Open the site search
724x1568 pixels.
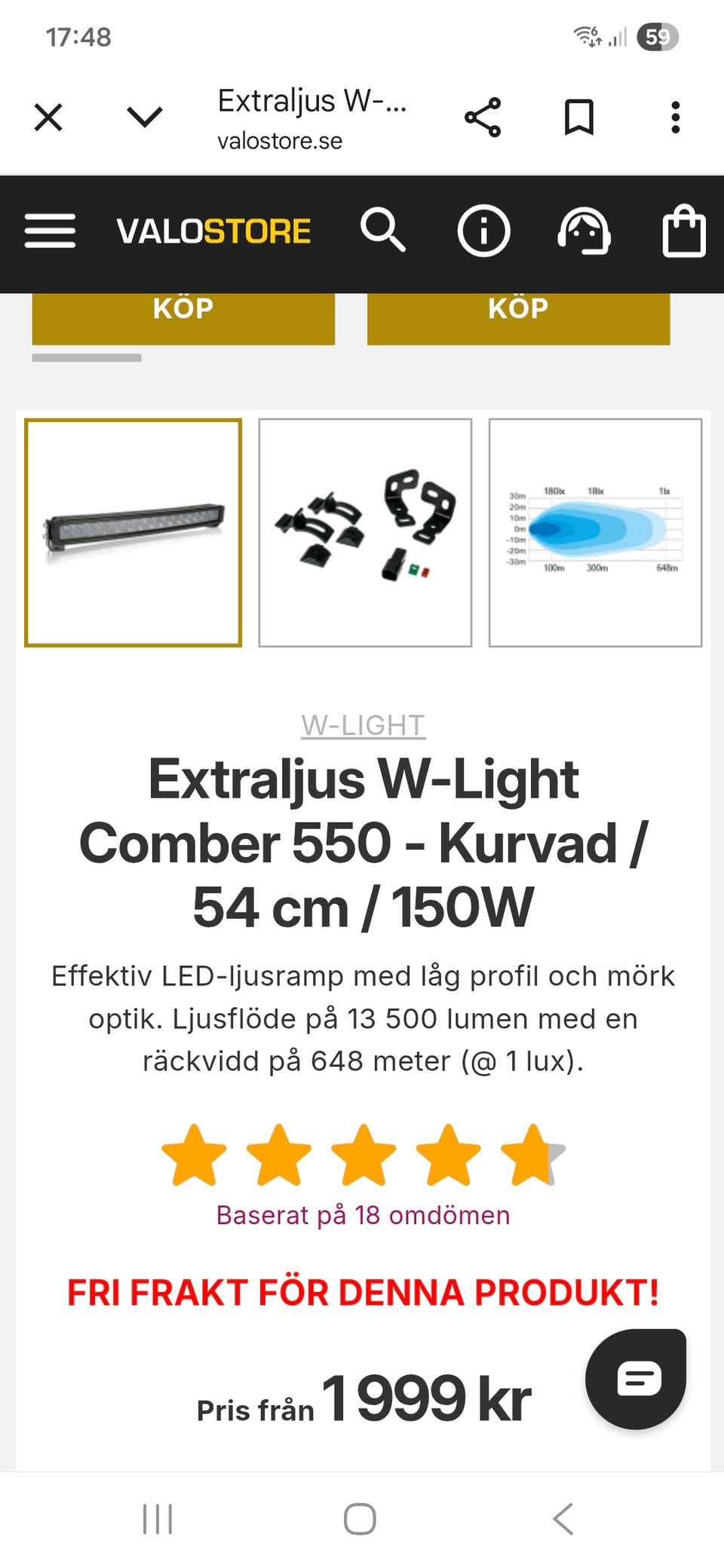[x=383, y=231]
